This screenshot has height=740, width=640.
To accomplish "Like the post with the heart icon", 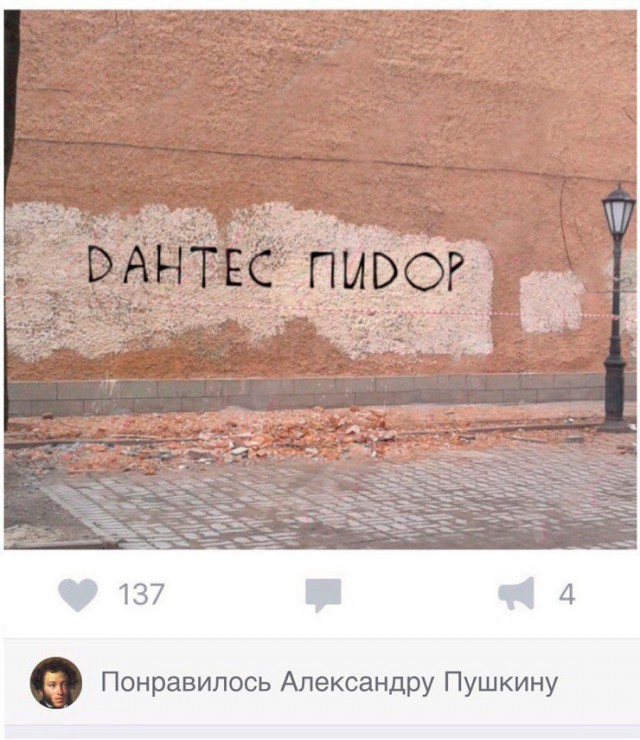I will pyautogui.click(x=78, y=595).
